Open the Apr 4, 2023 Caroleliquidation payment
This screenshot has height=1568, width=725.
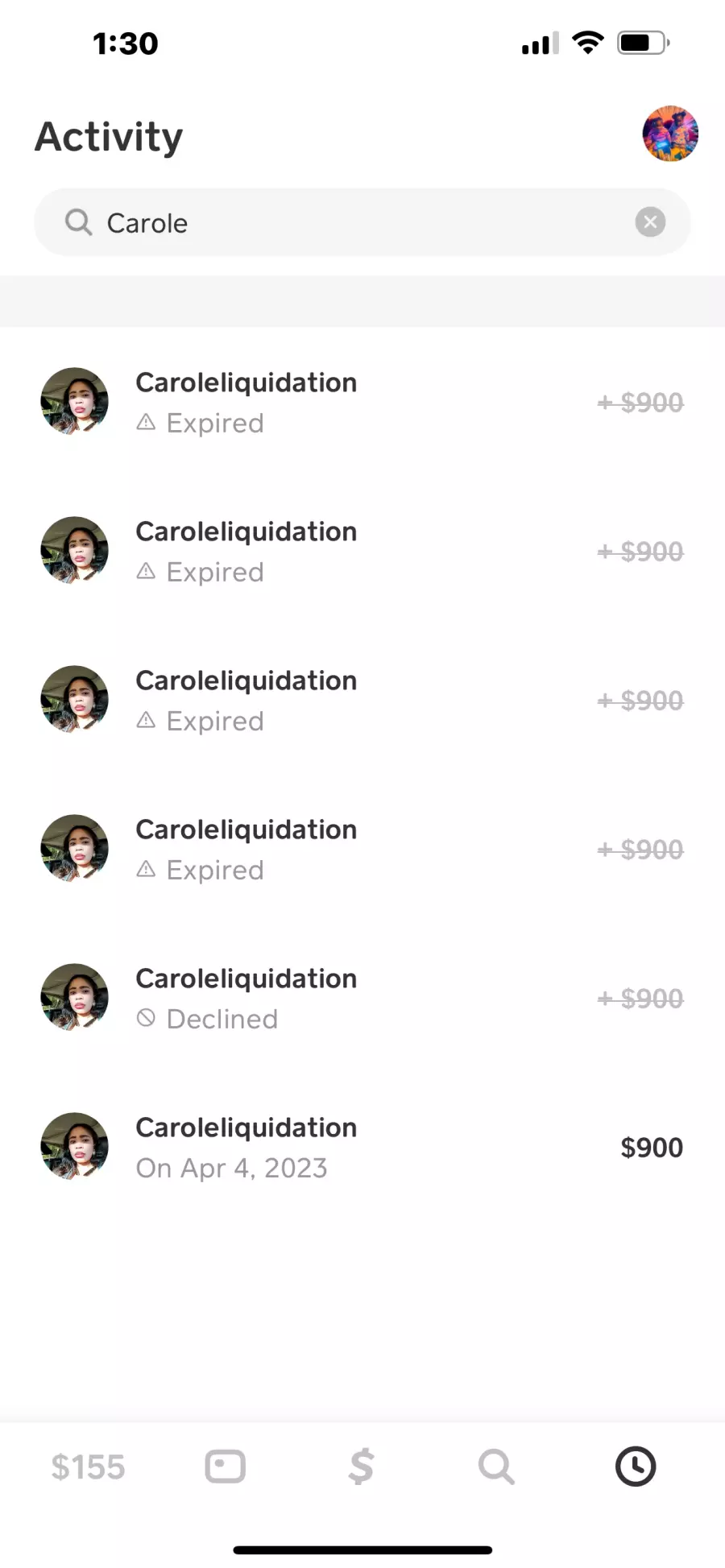(x=362, y=1147)
